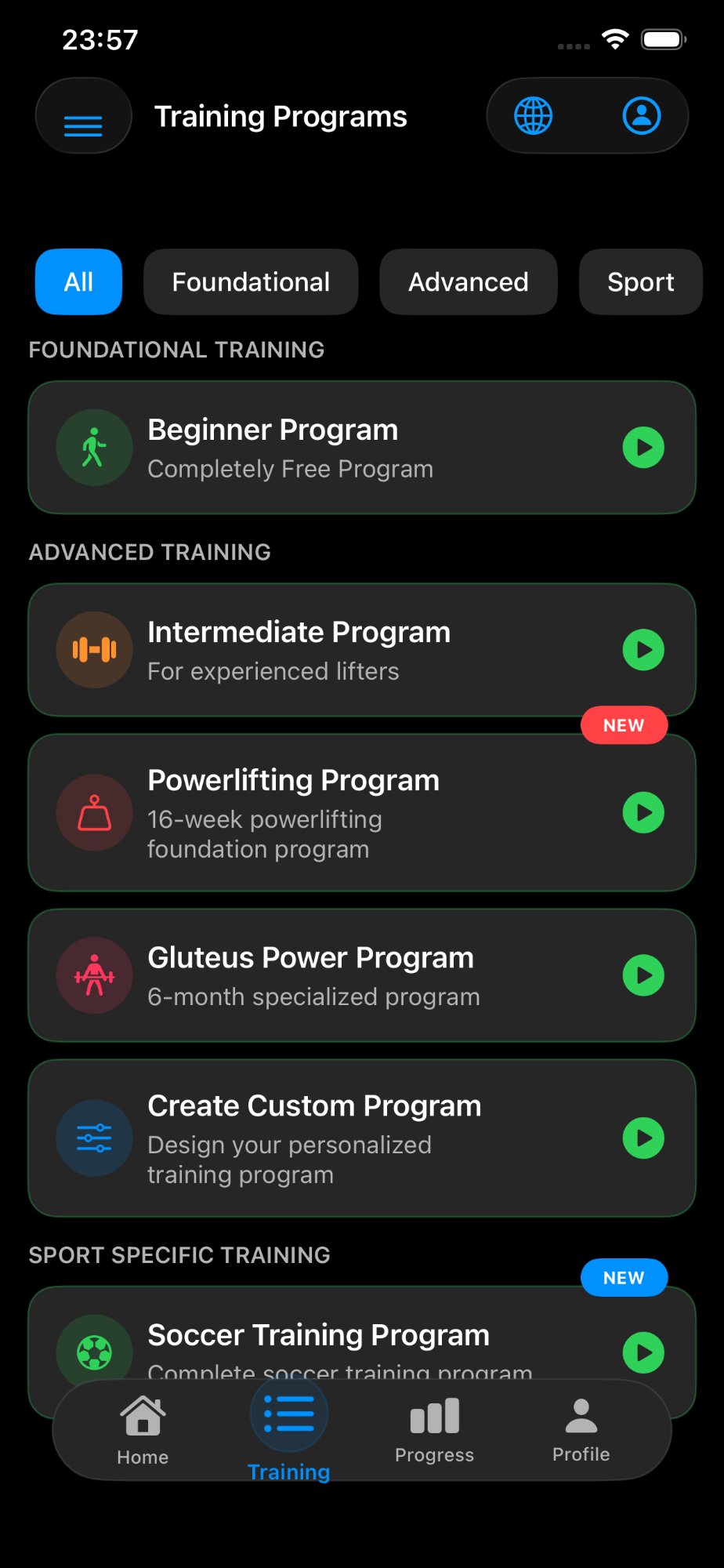Select the All filter chip
Screen dimensions: 724x1568
tap(78, 281)
